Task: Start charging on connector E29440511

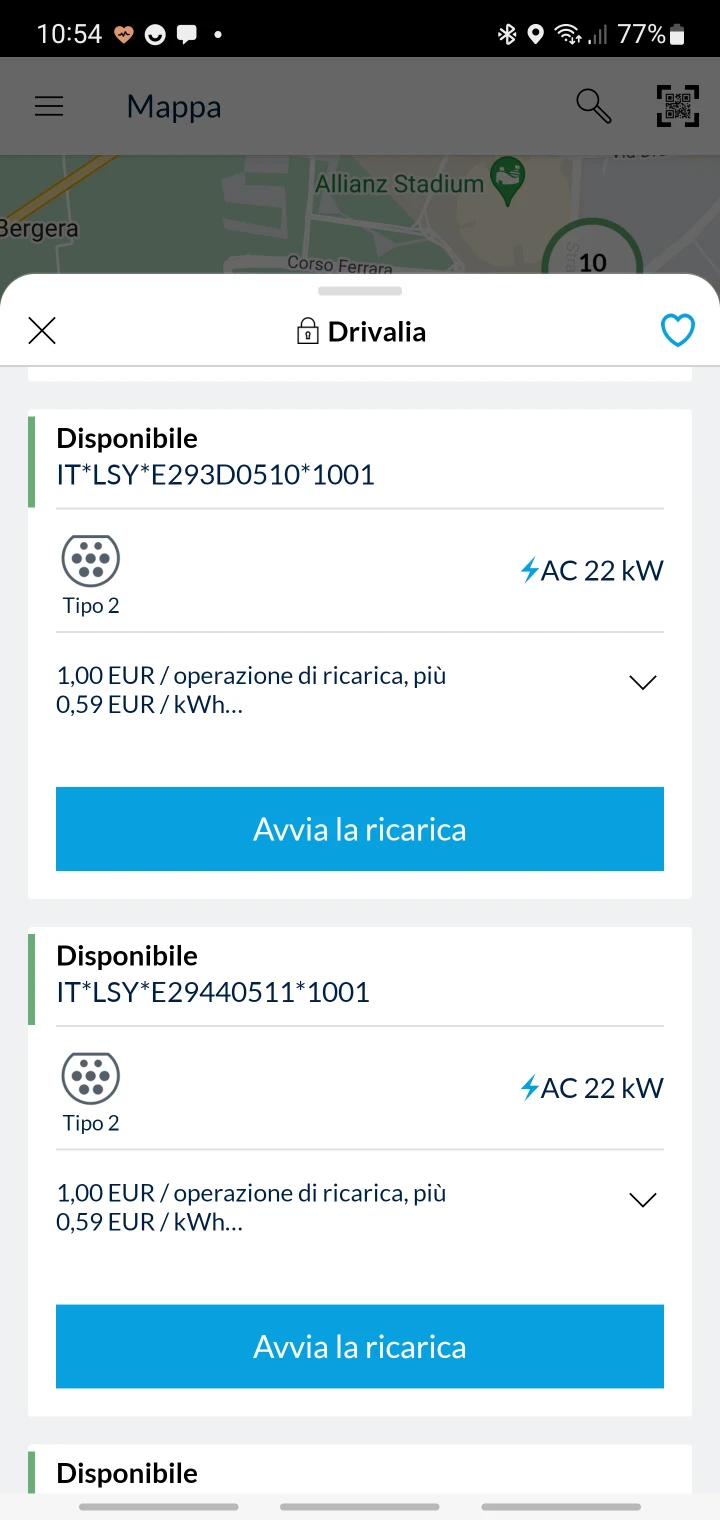Action: click(x=360, y=1346)
